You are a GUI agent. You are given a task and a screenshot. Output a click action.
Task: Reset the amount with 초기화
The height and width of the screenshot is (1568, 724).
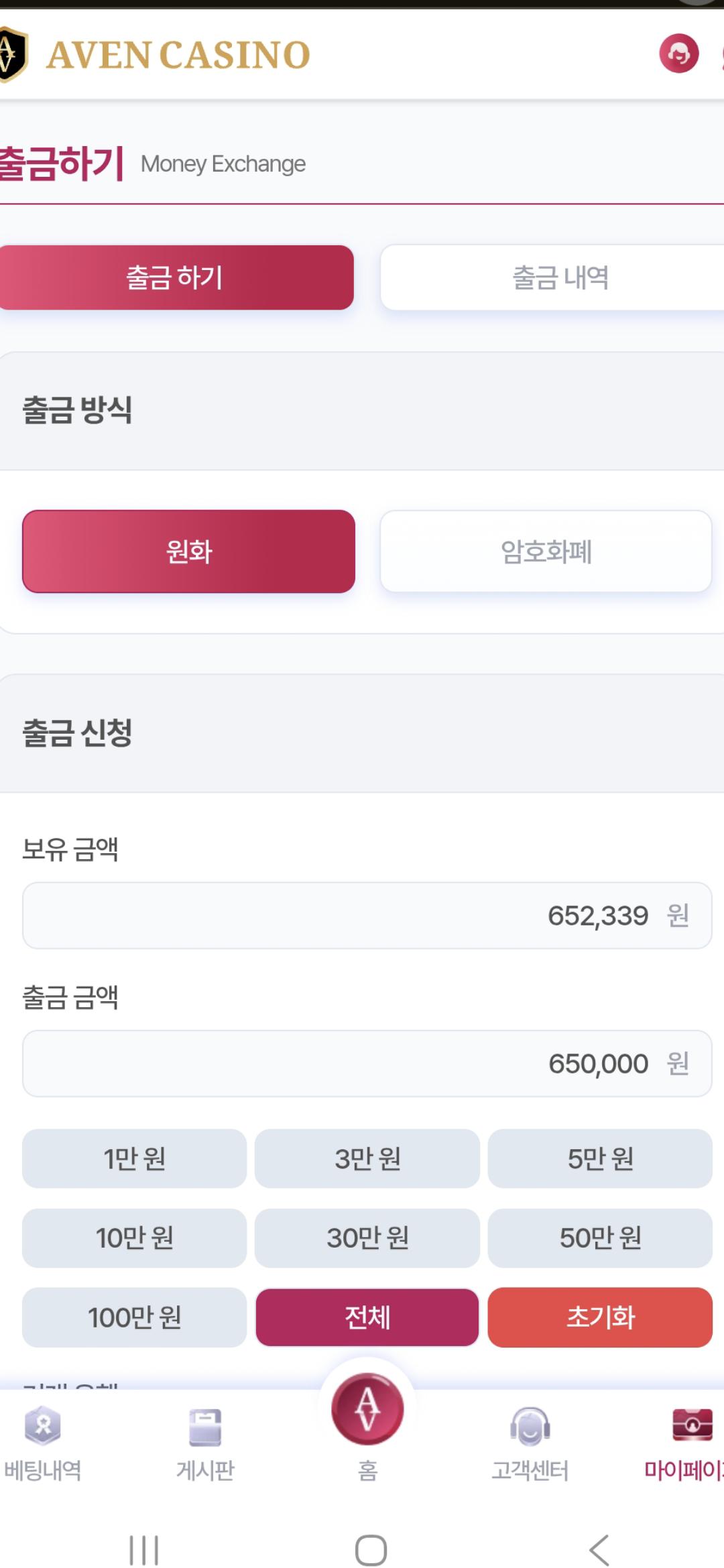pyautogui.click(x=600, y=1317)
